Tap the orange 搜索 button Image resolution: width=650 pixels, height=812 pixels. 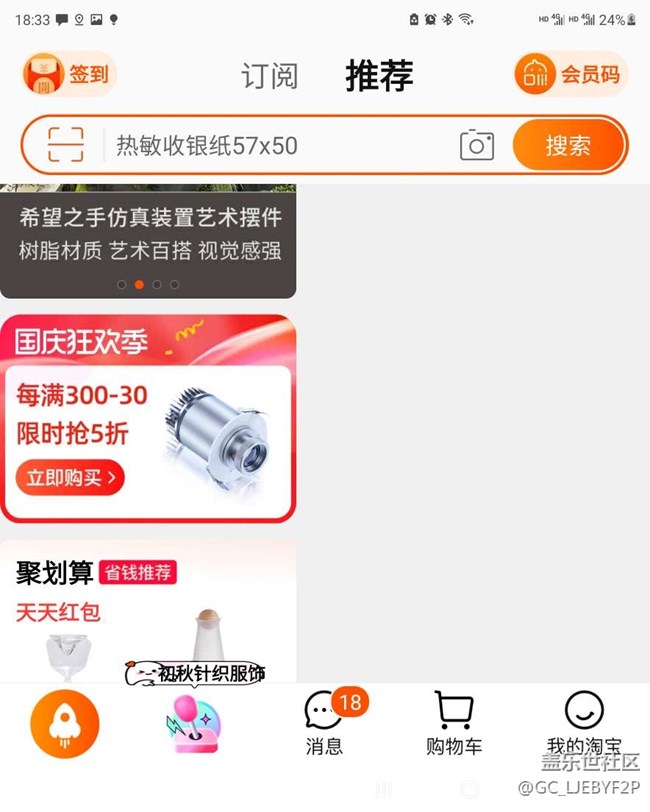click(568, 146)
